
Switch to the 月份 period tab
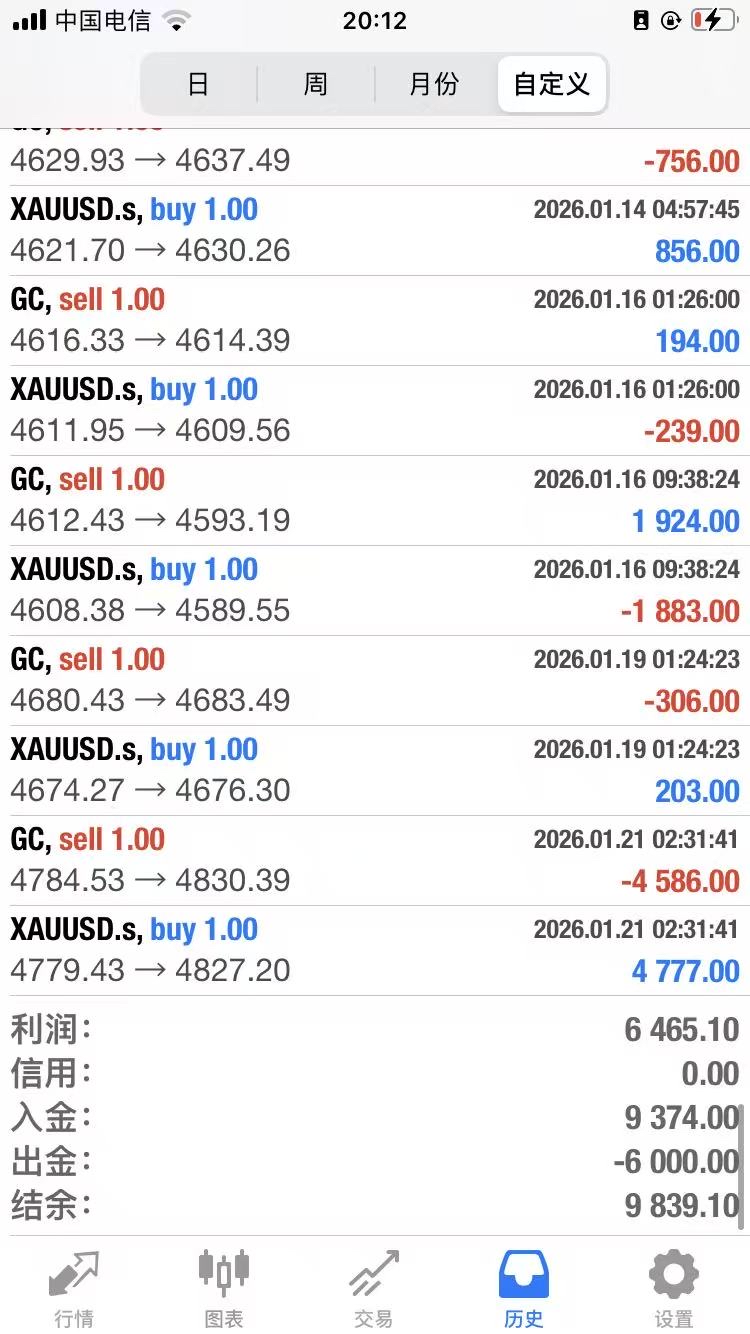click(x=433, y=84)
